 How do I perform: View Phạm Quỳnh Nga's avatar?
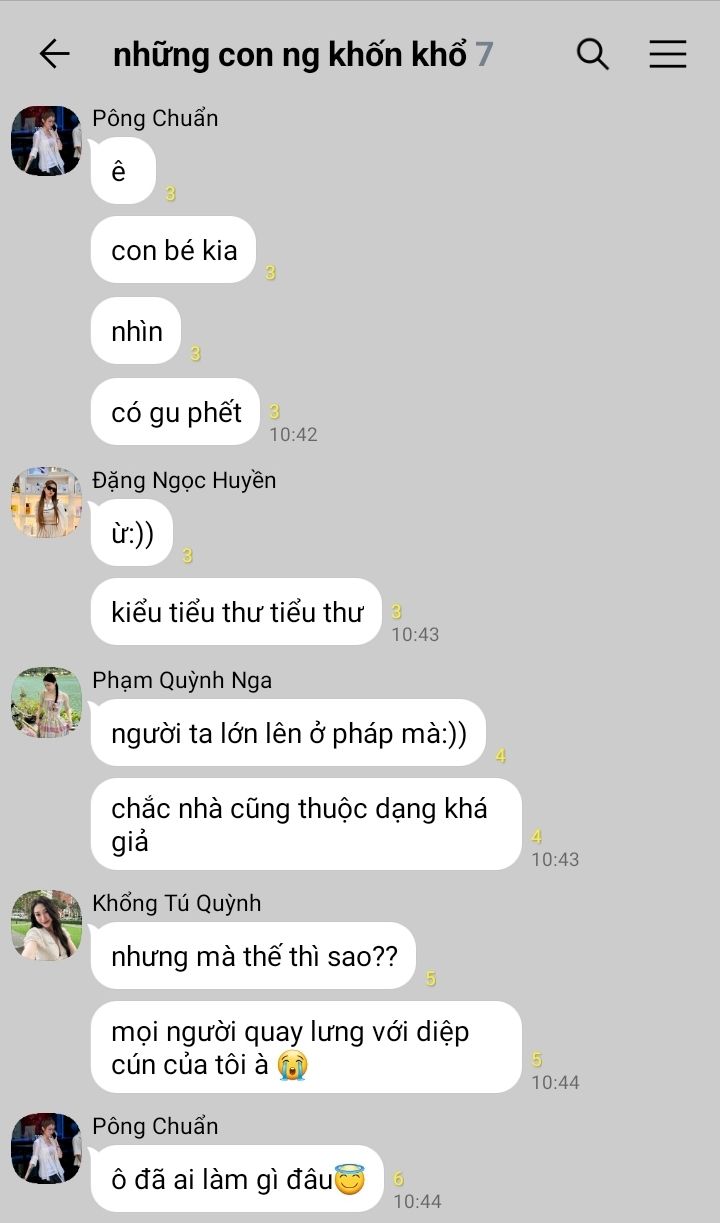click(46, 702)
